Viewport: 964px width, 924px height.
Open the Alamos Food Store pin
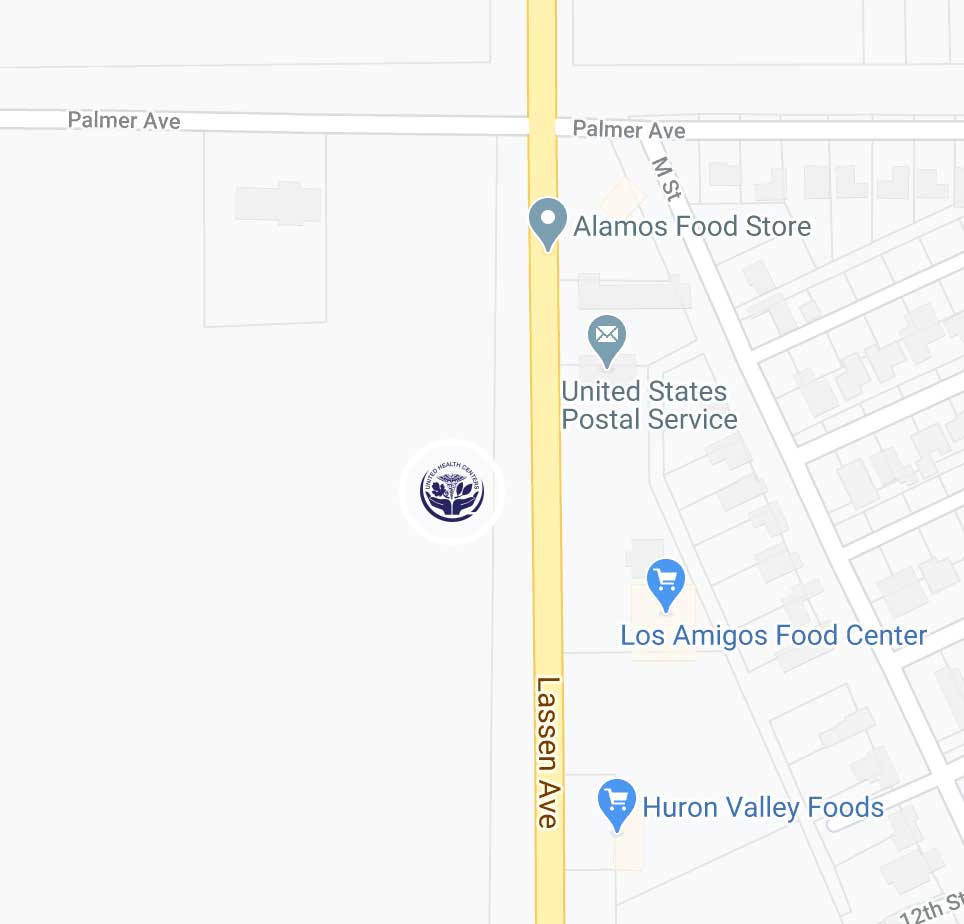pyautogui.click(x=547, y=222)
